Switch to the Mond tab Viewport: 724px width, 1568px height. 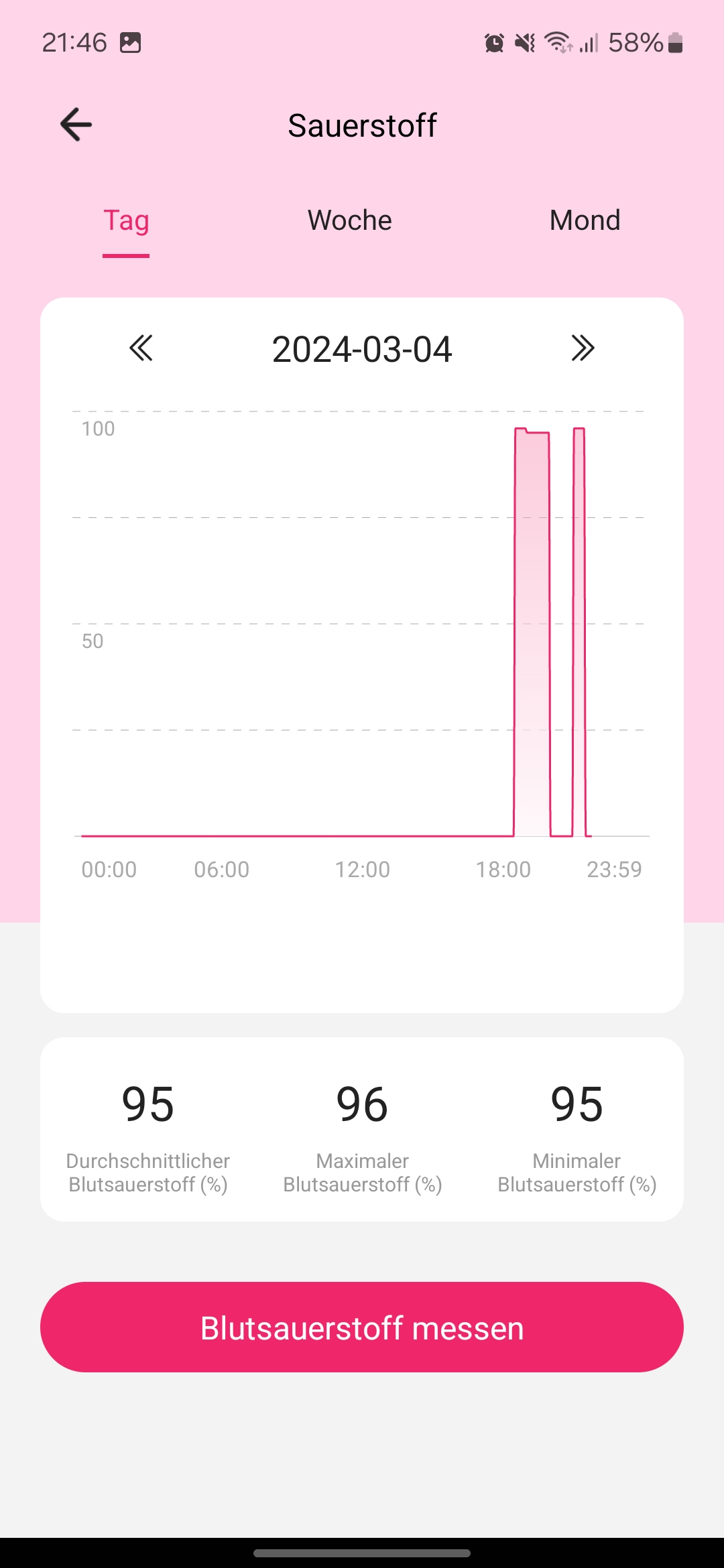[585, 221]
